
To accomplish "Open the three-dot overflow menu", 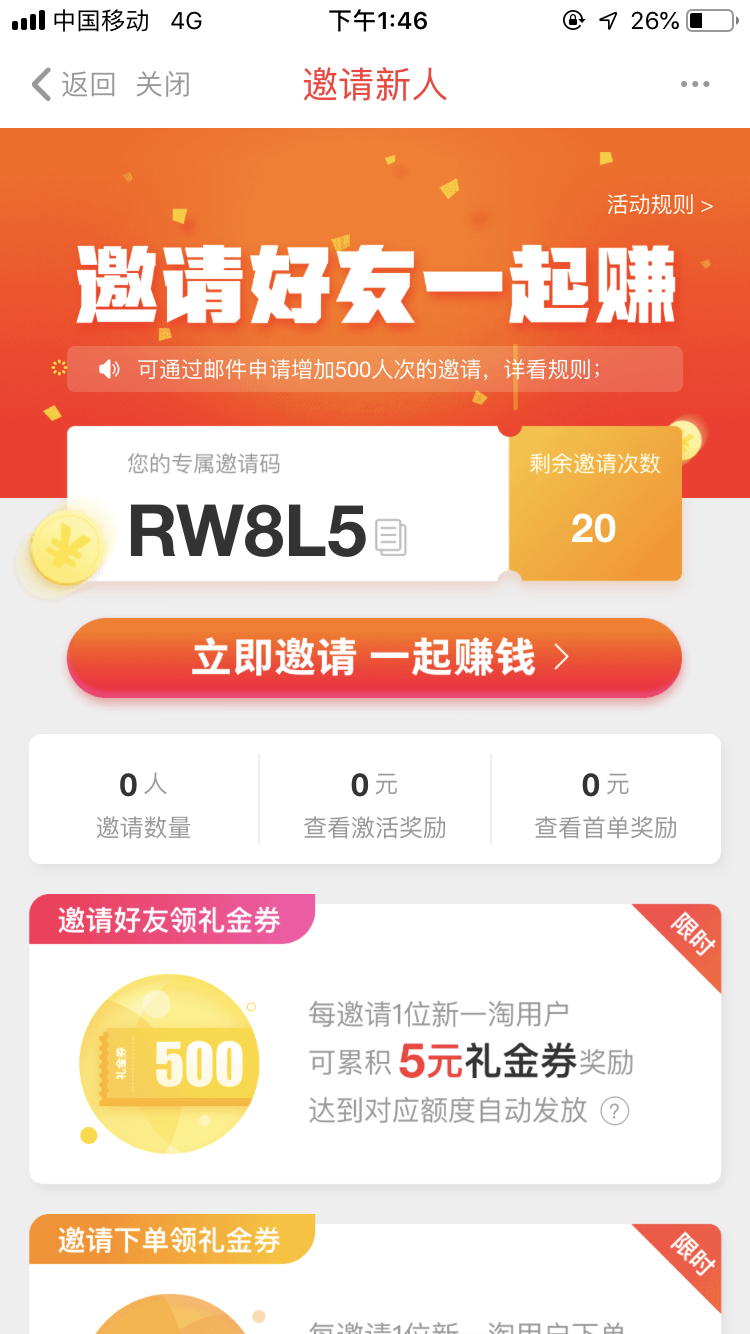I will point(695,85).
